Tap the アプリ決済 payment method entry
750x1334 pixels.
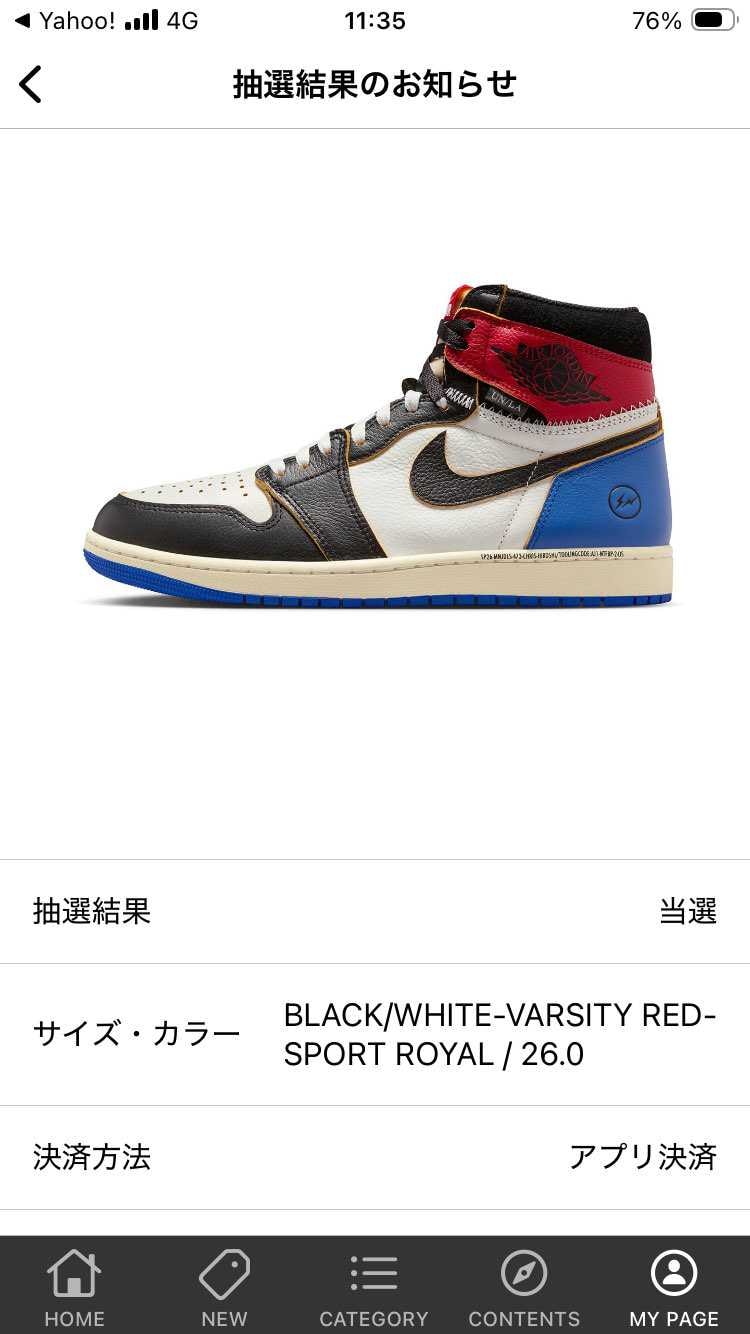[644, 1157]
